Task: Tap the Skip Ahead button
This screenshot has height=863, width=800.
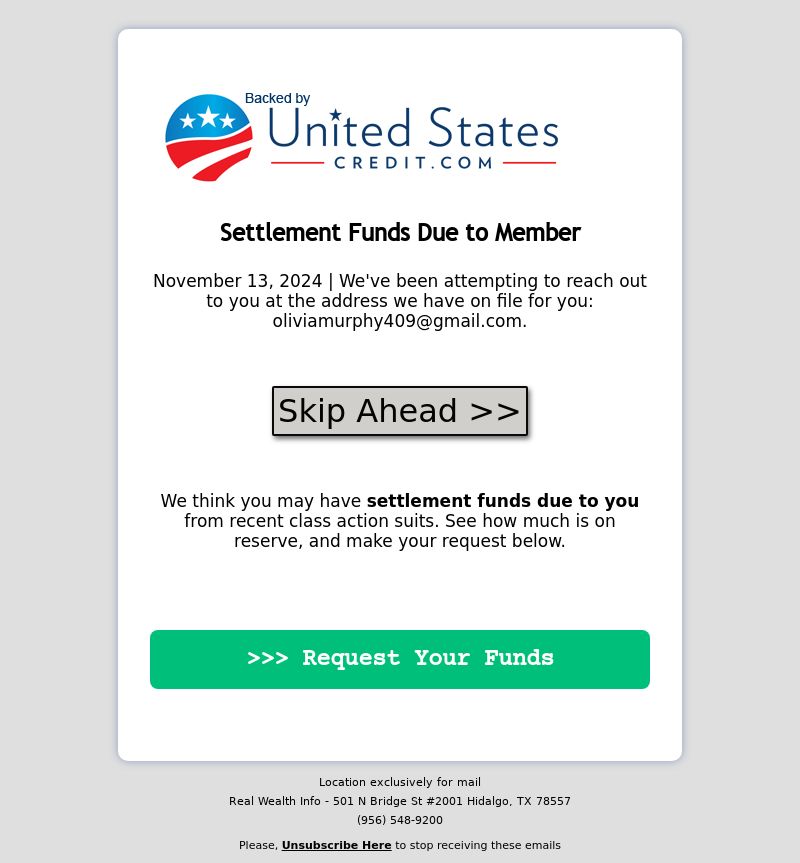Action: [x=399, y=411]
